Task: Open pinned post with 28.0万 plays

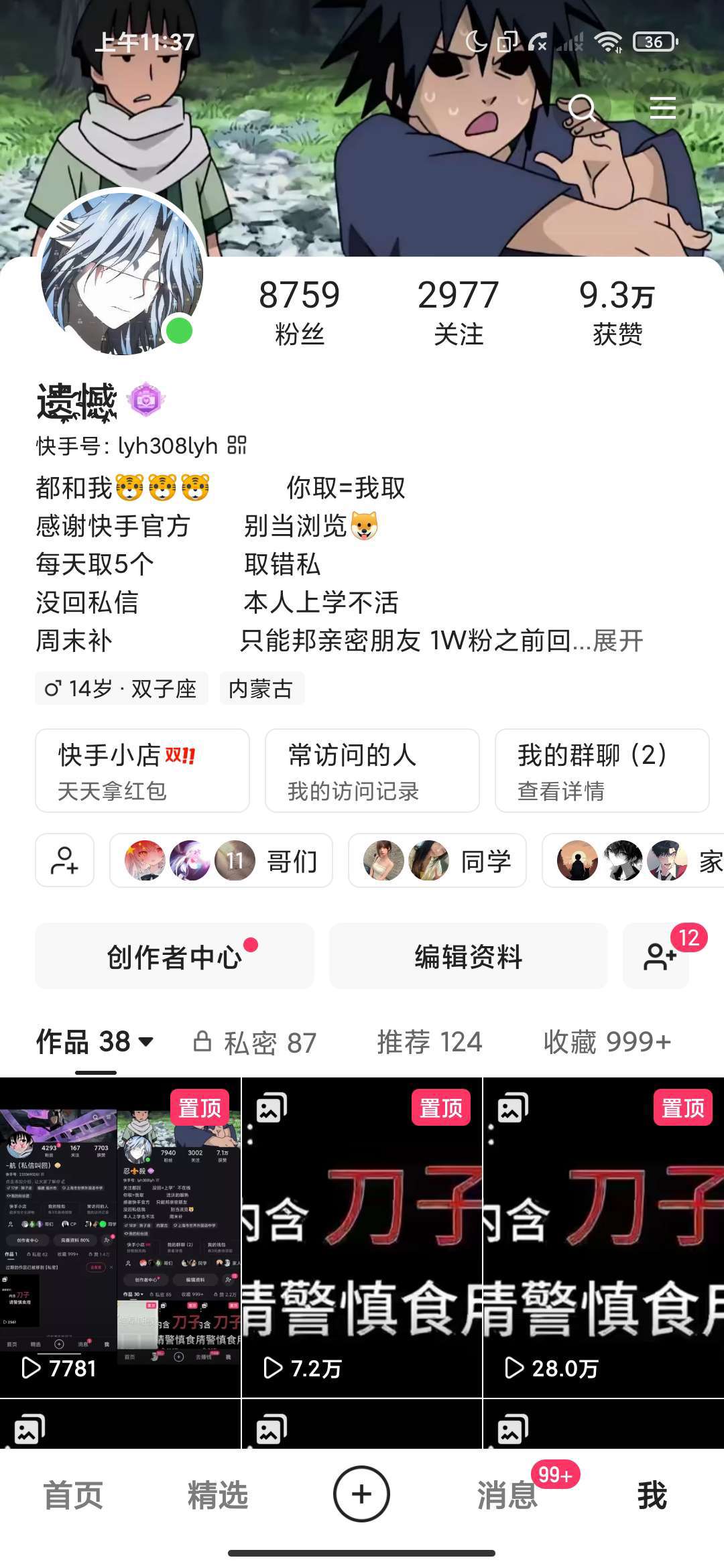Action: (603, 1237)
